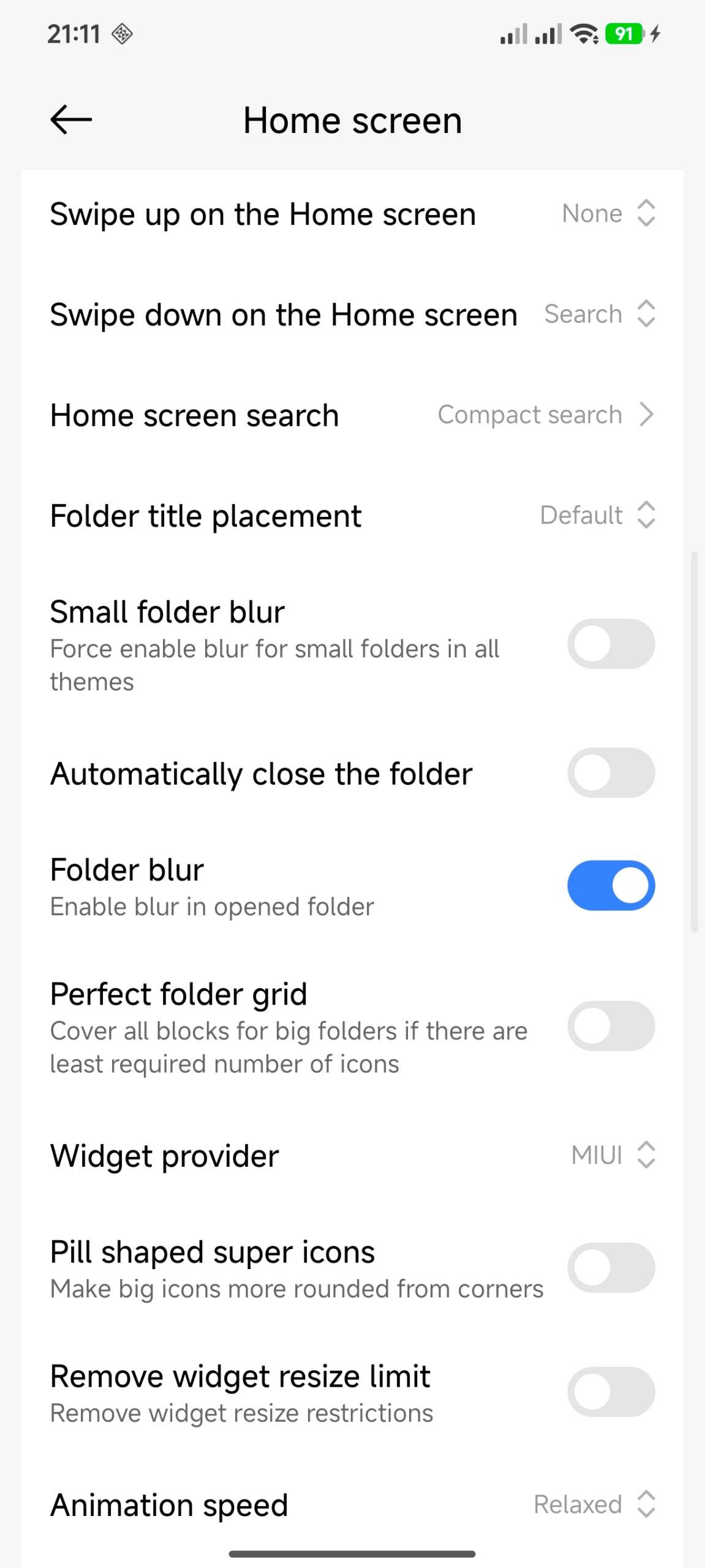Disable Folder blur switch
705x1568 pixels.
(x=611, y=886)
